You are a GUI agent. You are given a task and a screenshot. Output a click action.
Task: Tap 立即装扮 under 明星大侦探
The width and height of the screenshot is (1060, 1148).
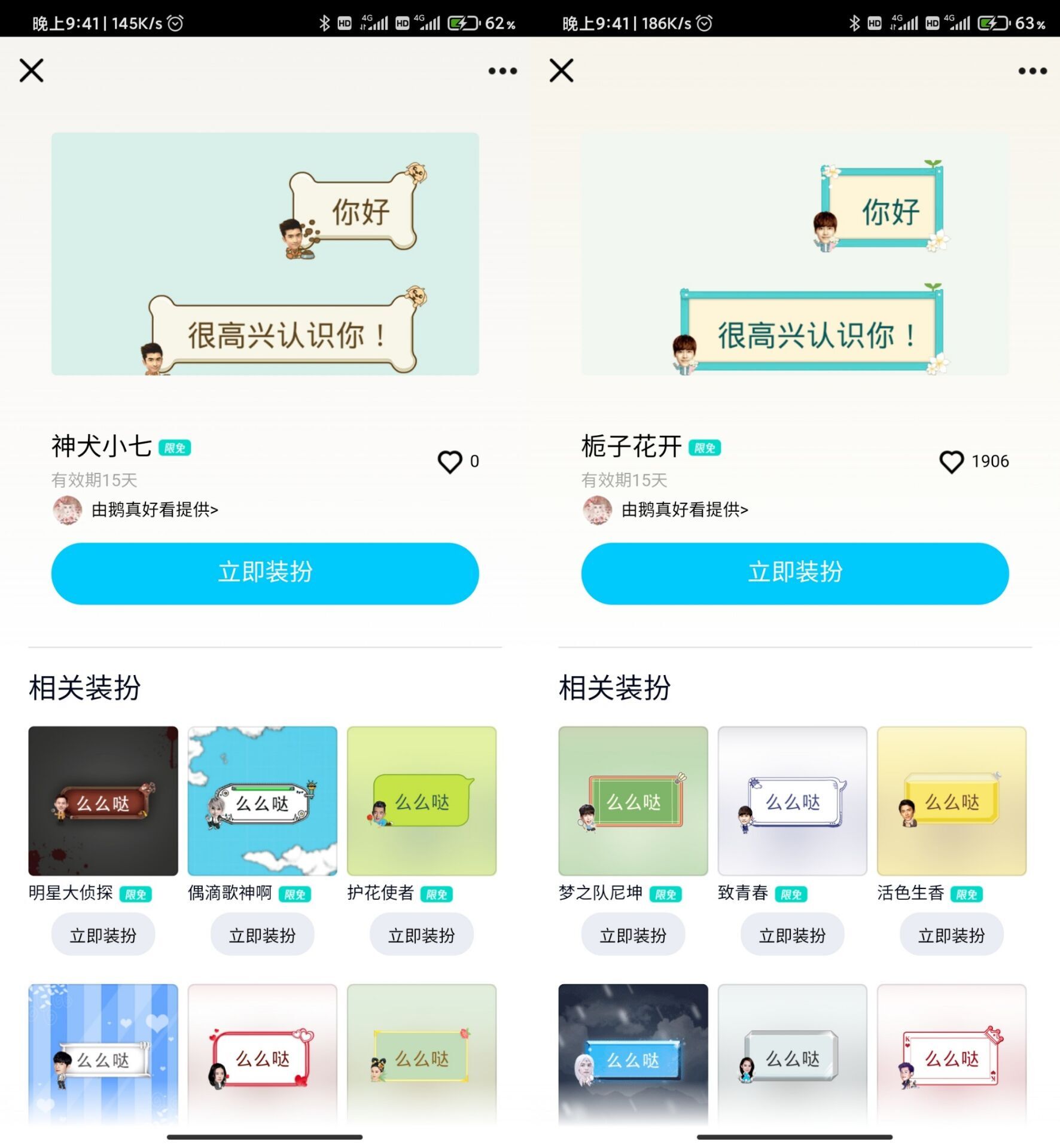(x=103, y=935)
